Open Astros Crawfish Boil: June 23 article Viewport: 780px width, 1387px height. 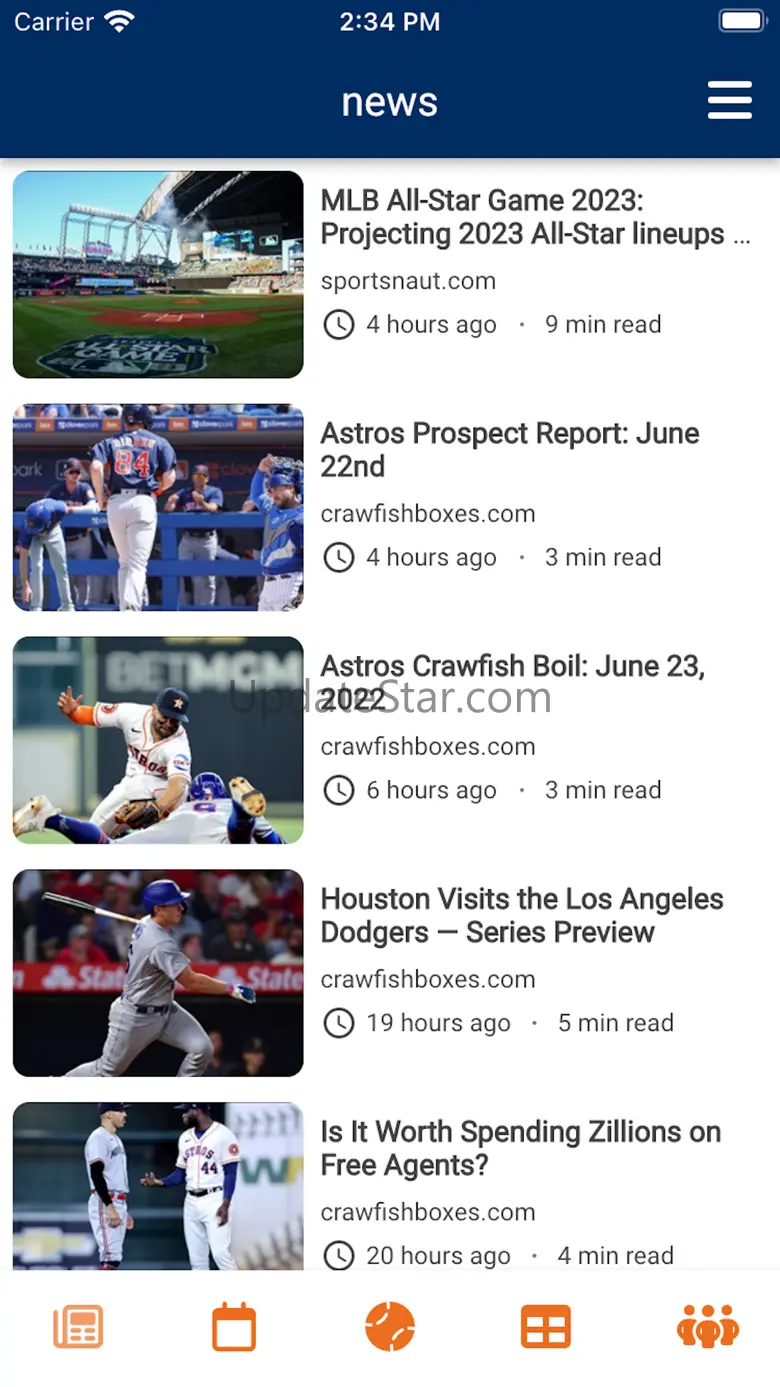point(512,682)
